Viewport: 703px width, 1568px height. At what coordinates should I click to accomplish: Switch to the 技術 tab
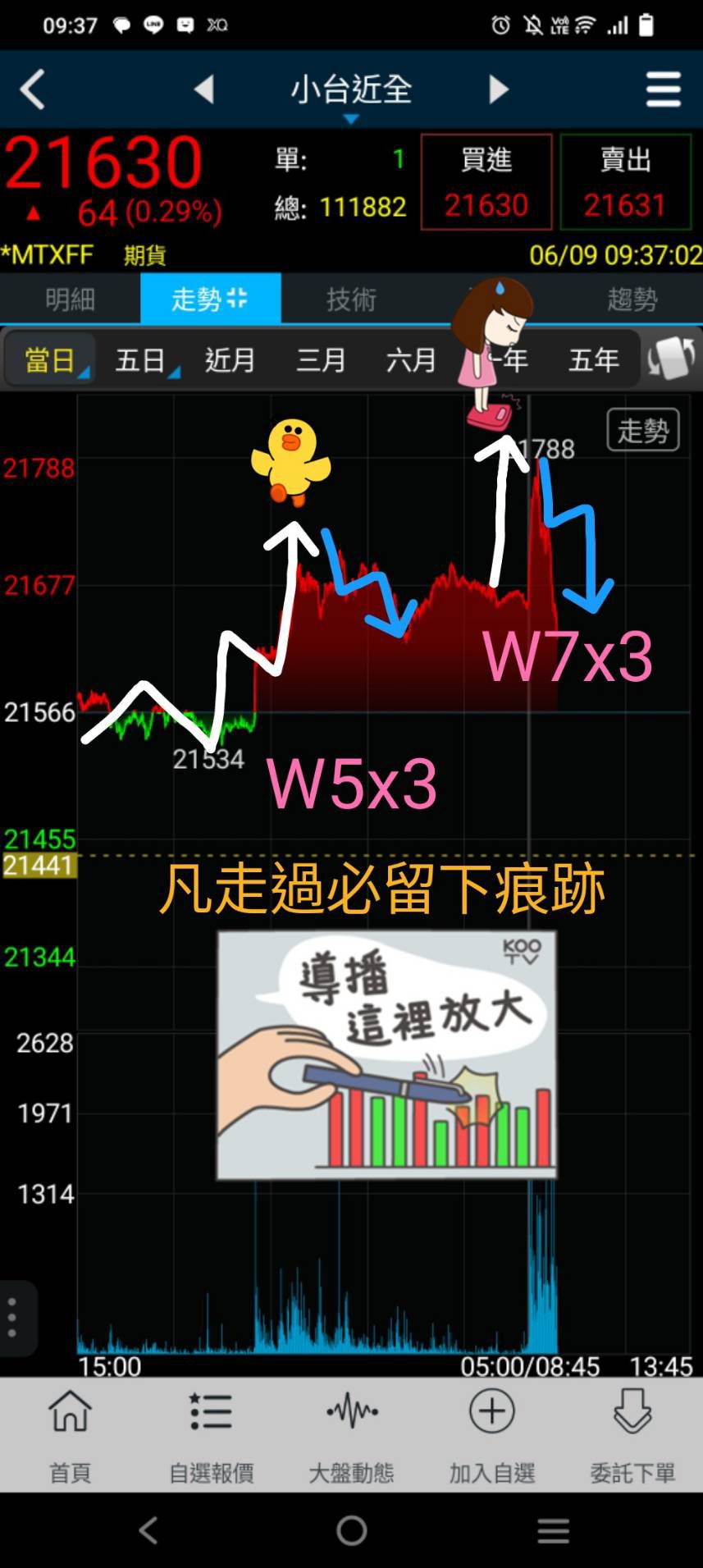(351, 299)
